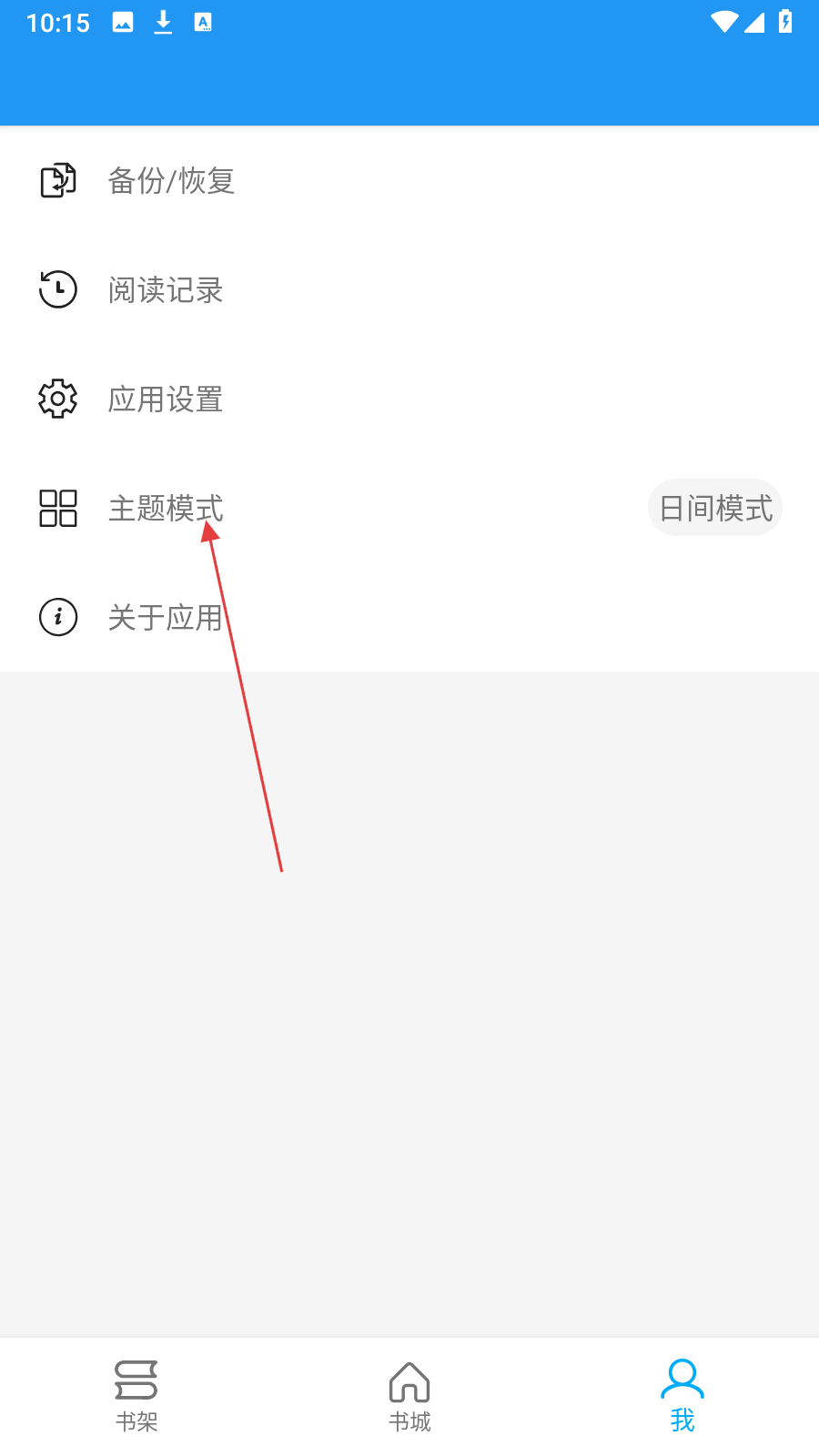This screenshot has height=1456, width=819.
Task: Switch to the 书城 bookstore tab
Action: [409, 1397]
